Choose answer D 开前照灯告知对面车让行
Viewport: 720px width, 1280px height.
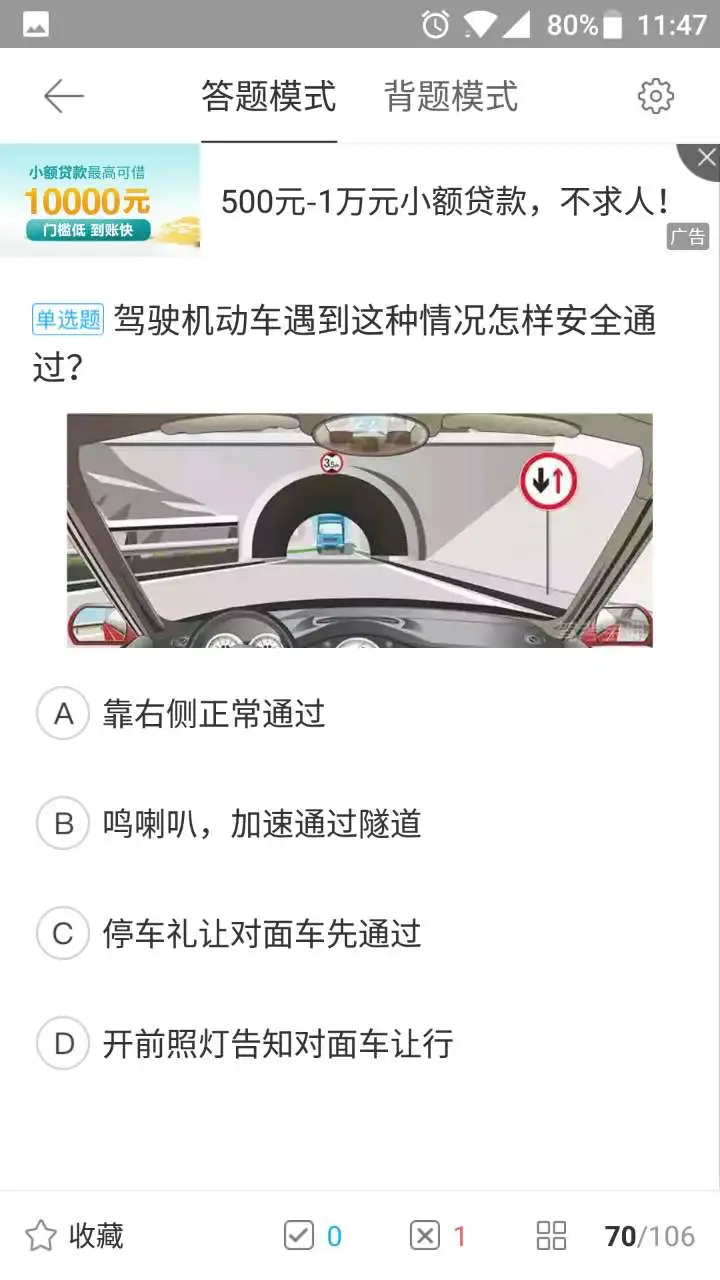coord(278,1044)
